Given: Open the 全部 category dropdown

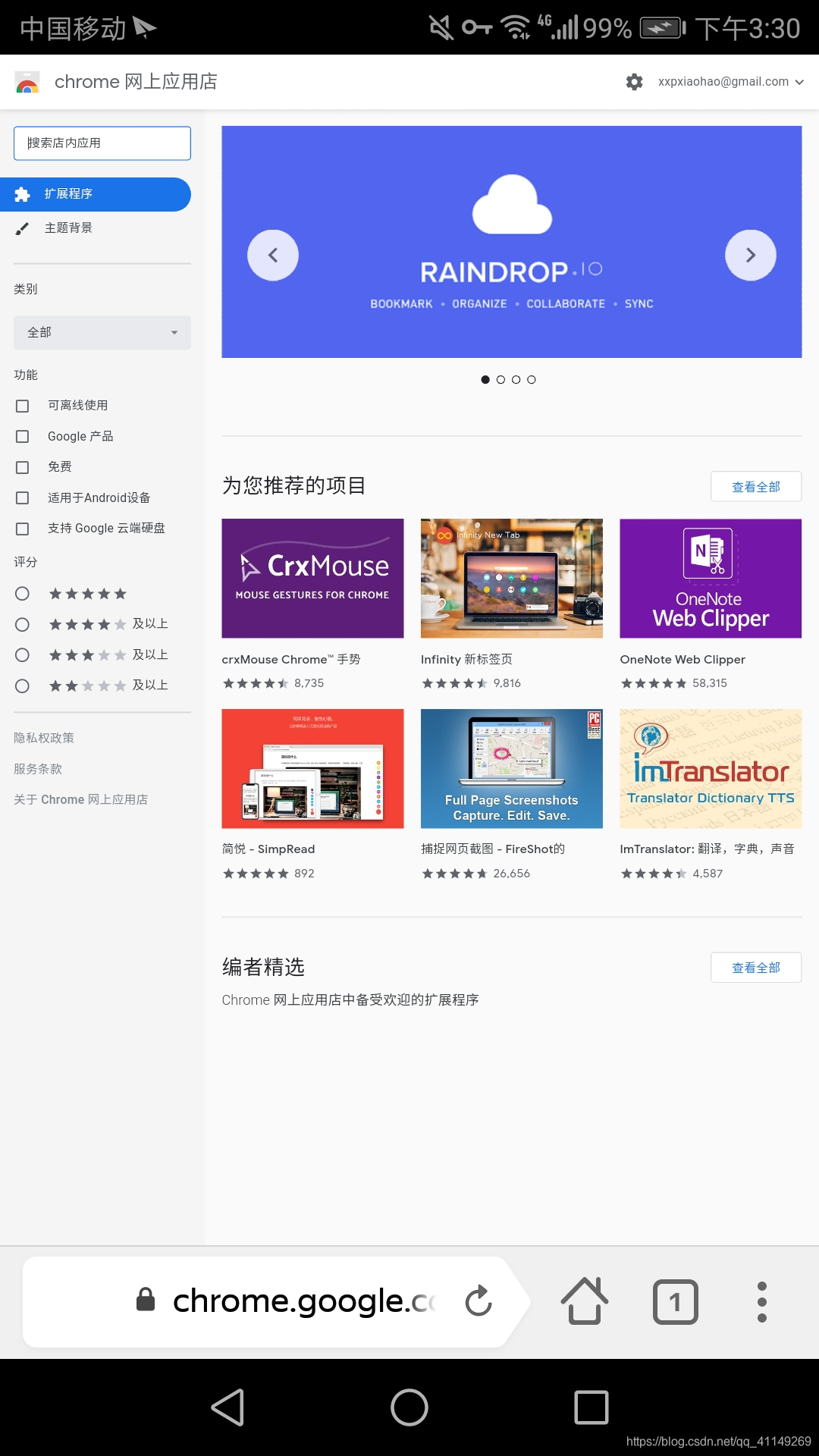Looking at the screenshot, I should point(102,333).
